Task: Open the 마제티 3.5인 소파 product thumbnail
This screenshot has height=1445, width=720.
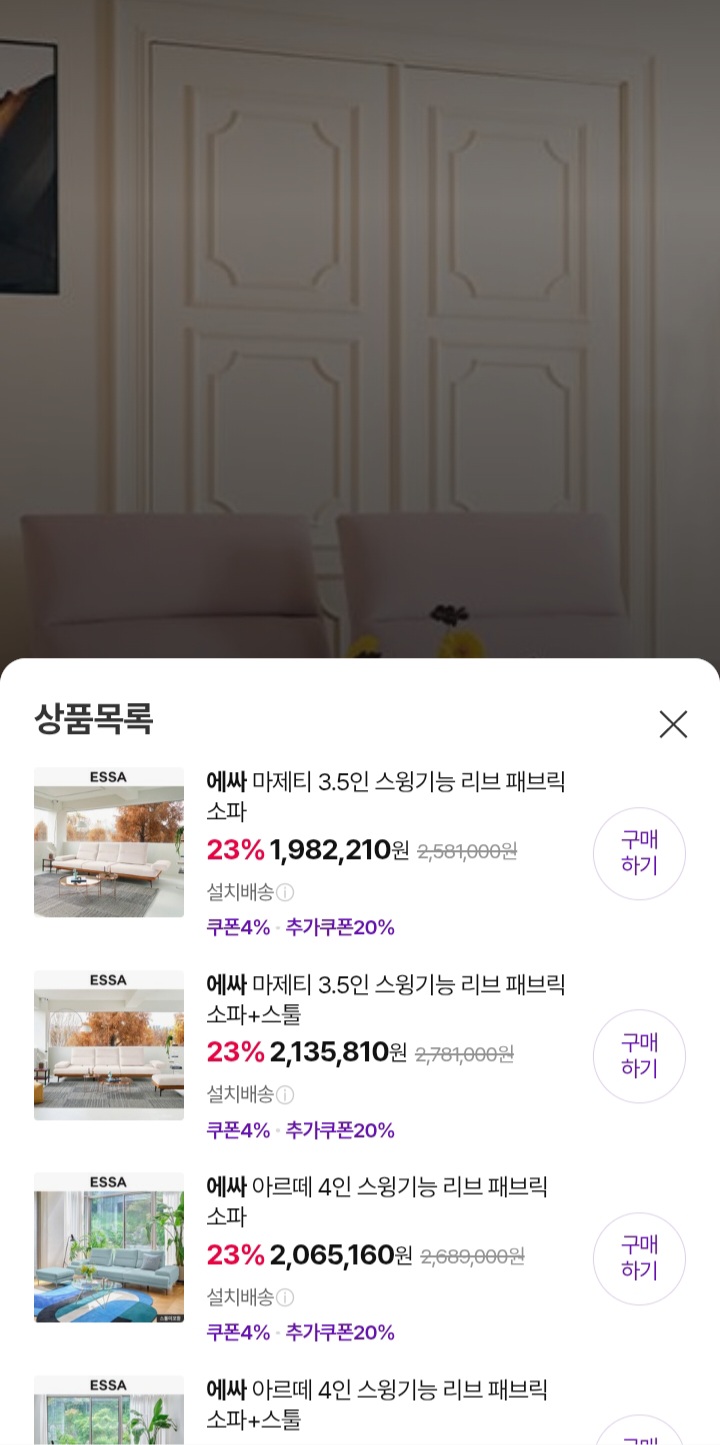Action: [109, 842]
